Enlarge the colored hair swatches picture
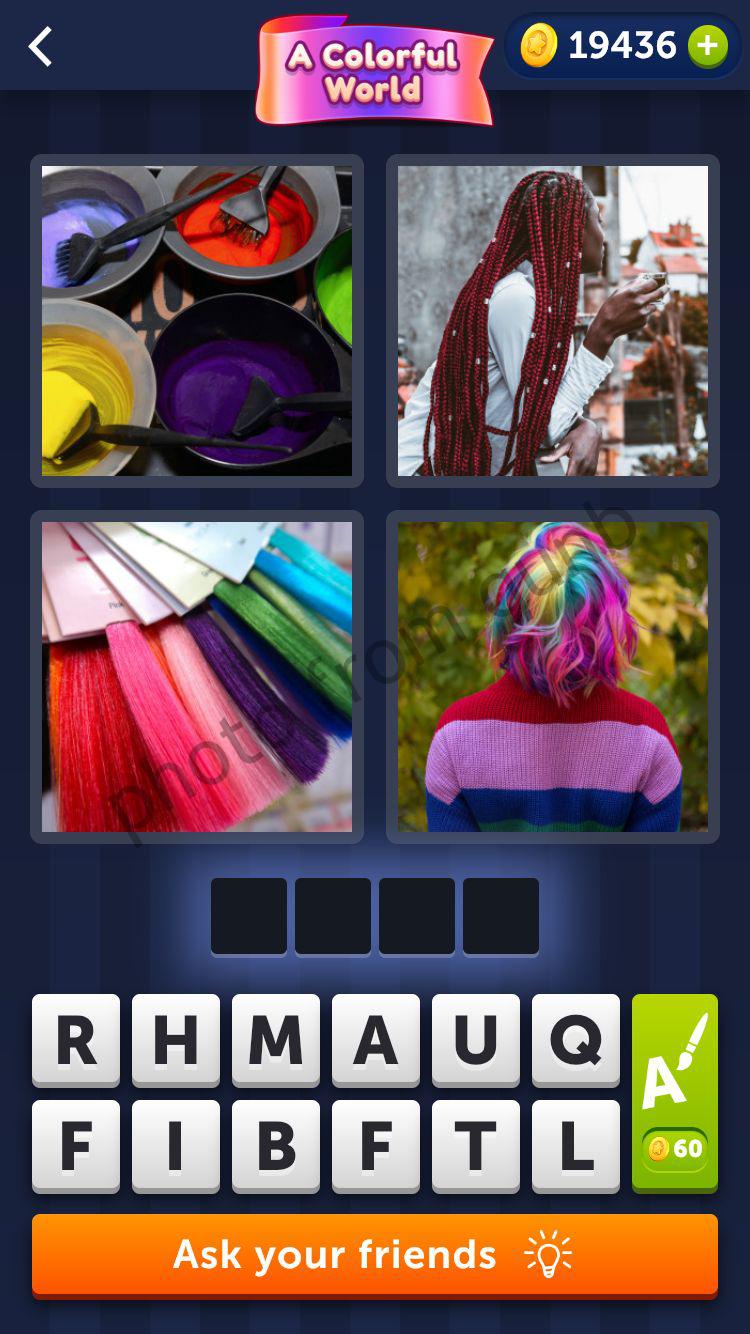The width and height of the screenshot is (750, 1334). click(x=197, y=677)
